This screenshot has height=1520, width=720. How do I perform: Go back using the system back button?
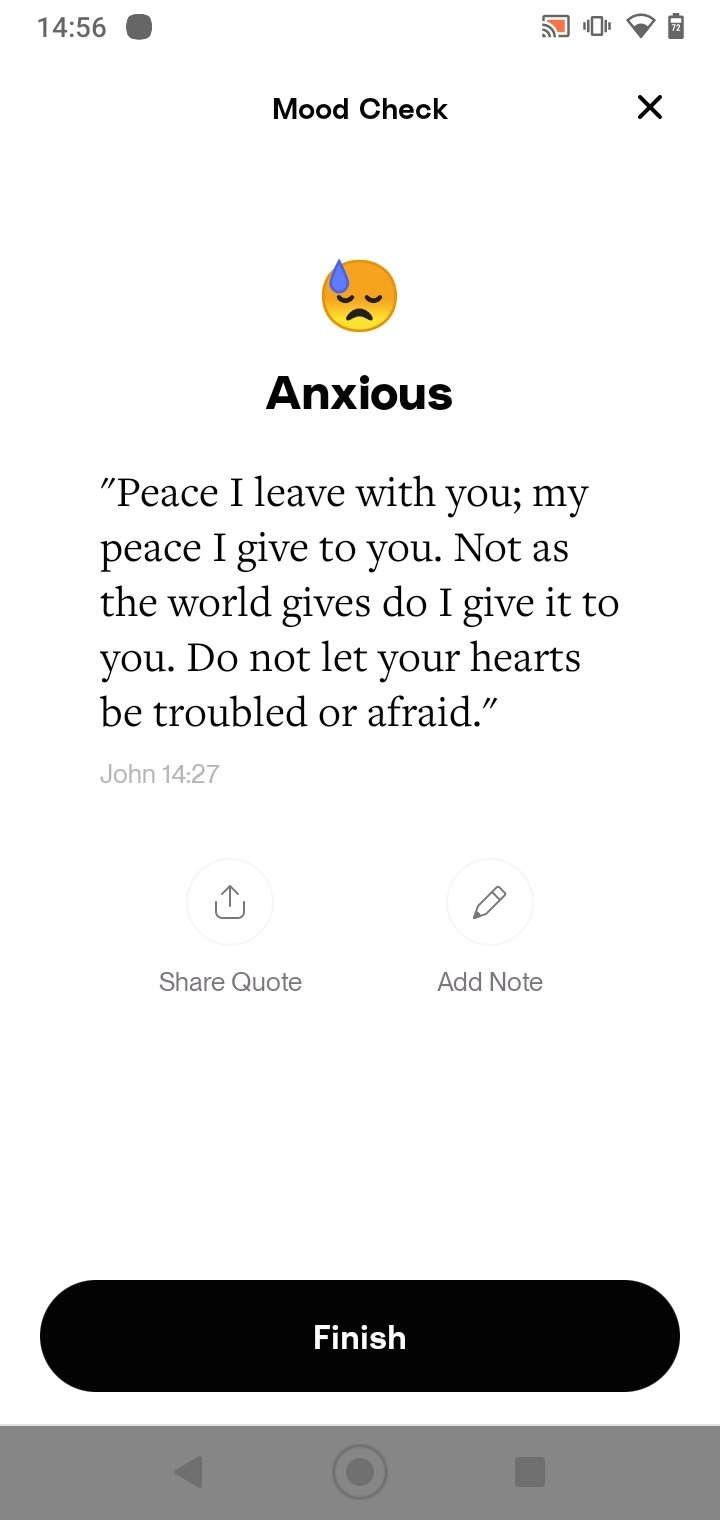point(188,1471)
